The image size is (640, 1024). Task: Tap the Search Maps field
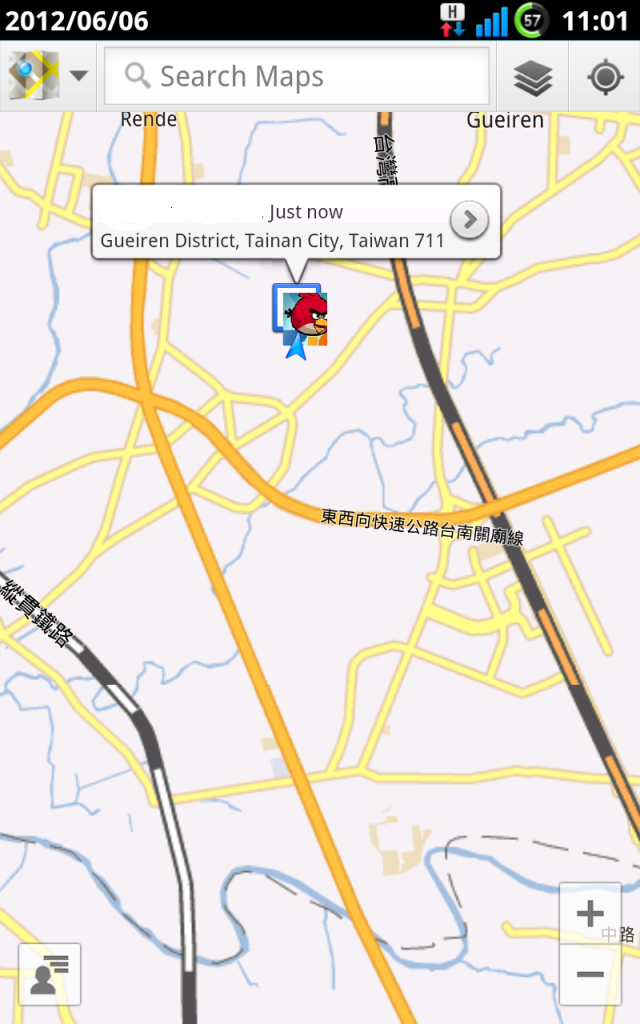pos(298,76)
